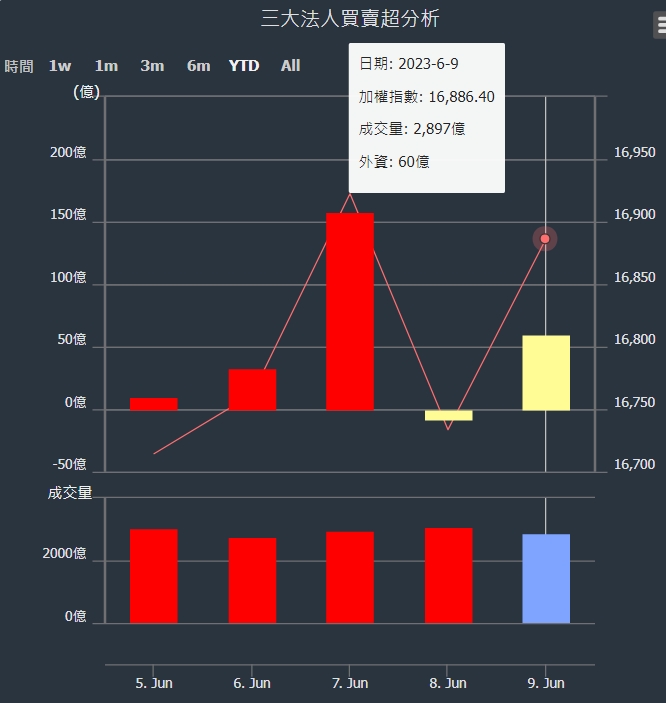Show All time data

point(290,66)
